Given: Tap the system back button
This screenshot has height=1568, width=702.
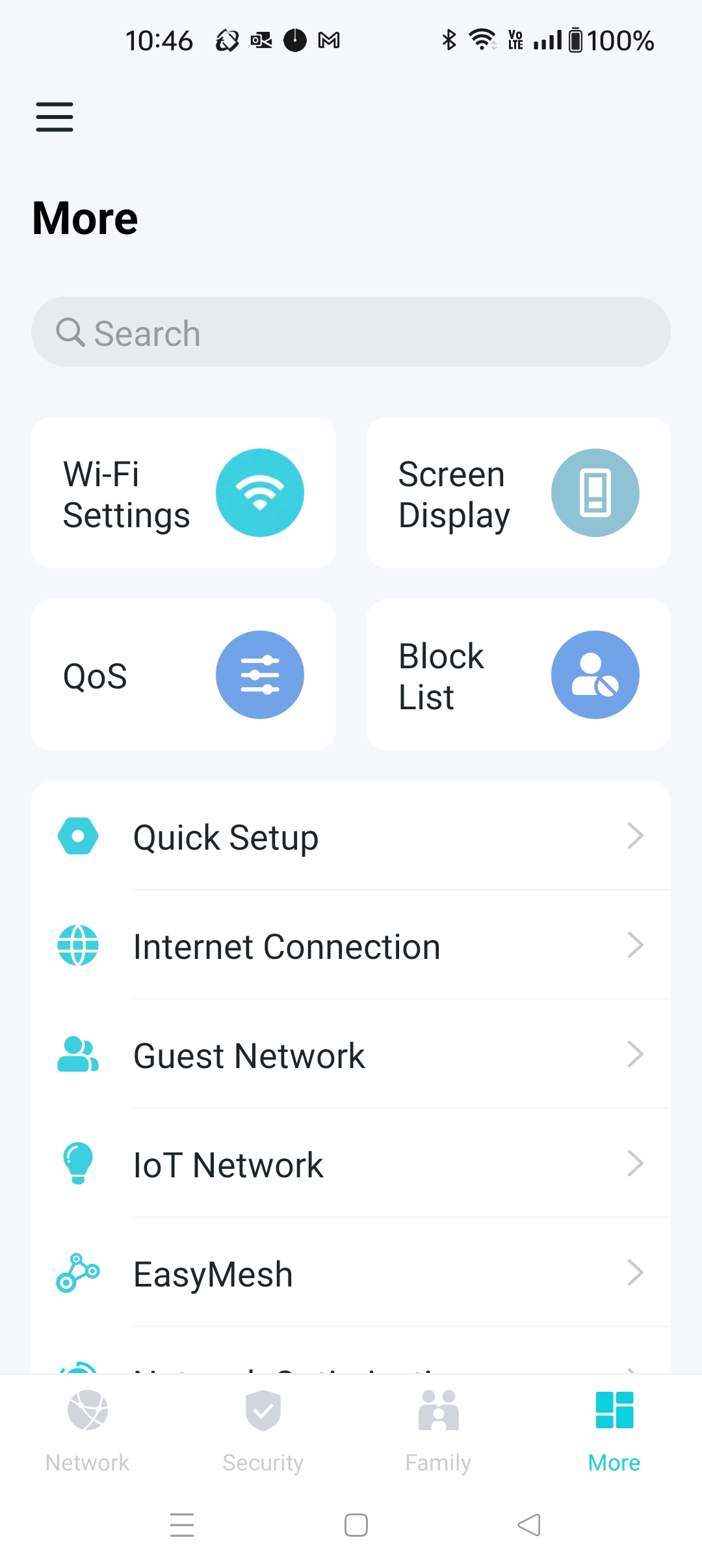Looking at the screenshot, I should 529,1525.
